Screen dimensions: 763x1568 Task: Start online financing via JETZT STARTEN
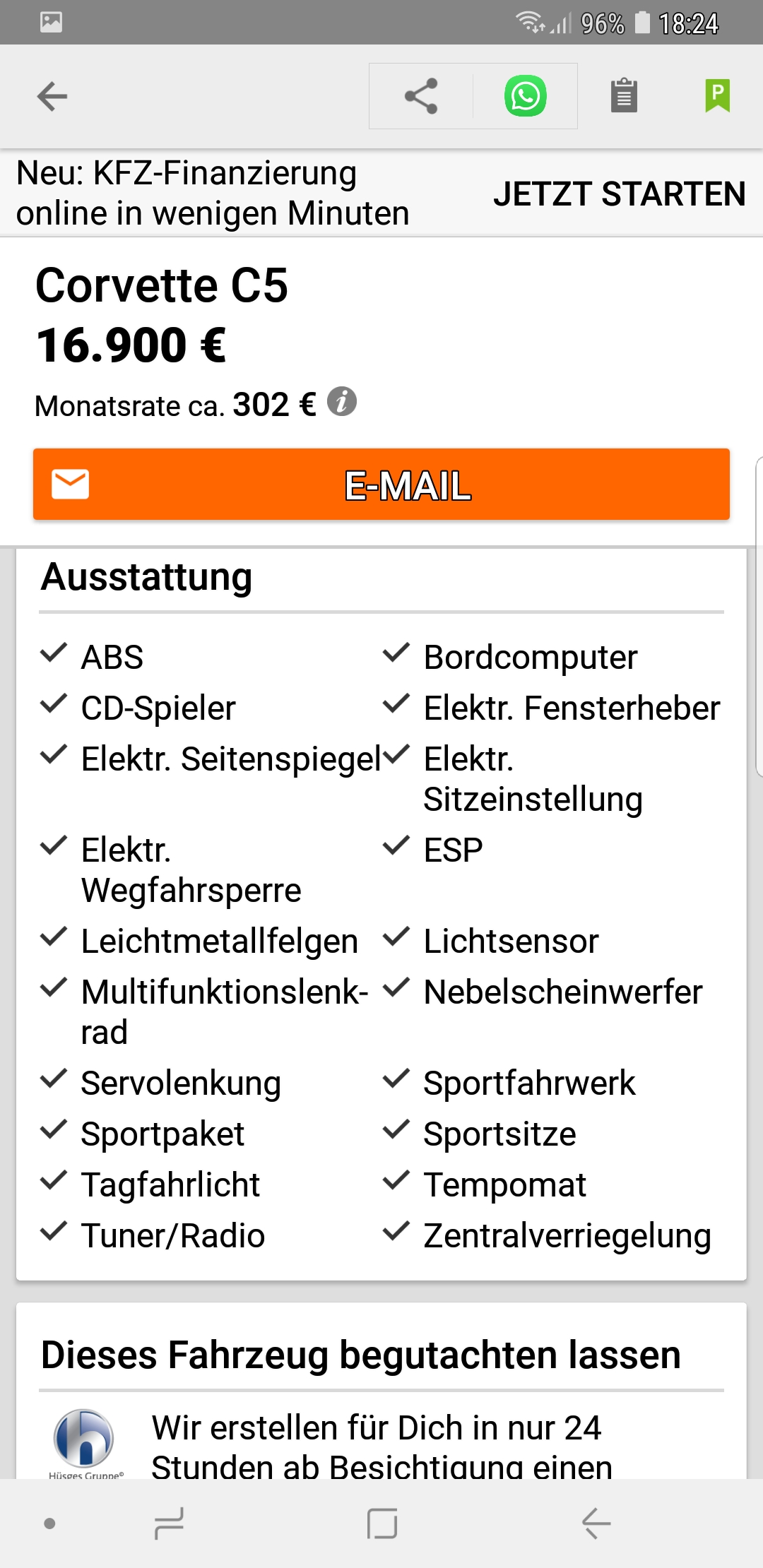tap(619, 194)
